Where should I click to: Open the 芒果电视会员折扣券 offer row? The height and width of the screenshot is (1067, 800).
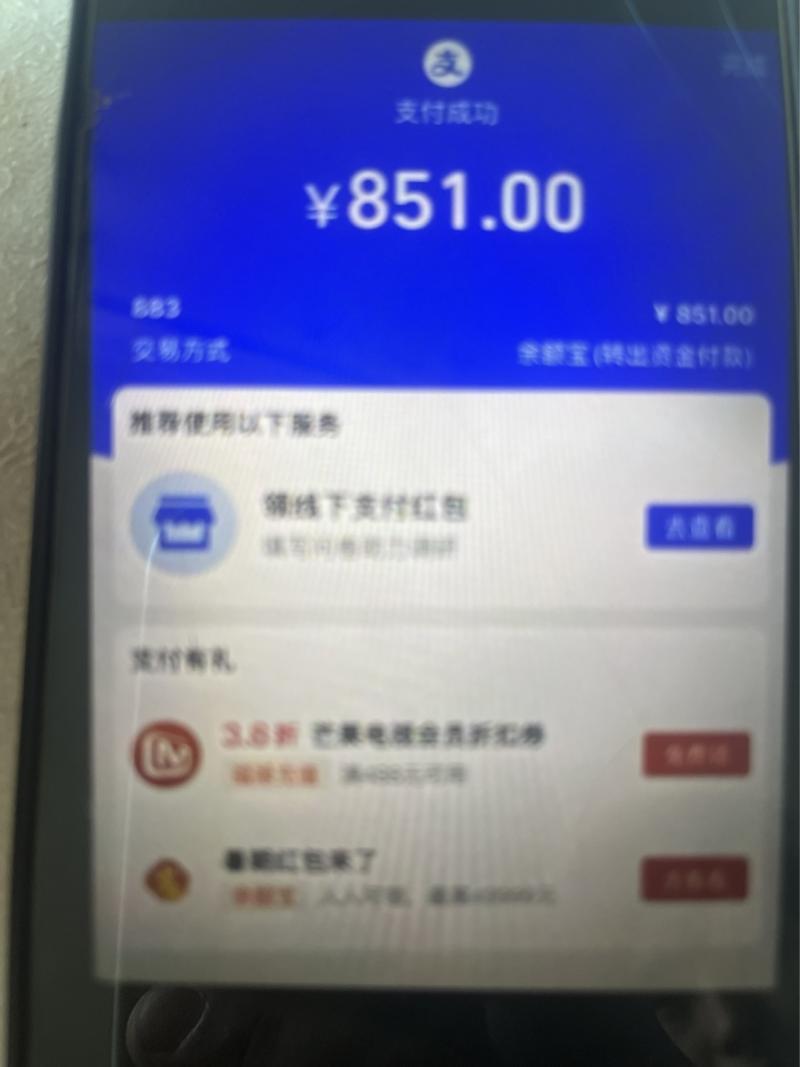pos(400,752)
